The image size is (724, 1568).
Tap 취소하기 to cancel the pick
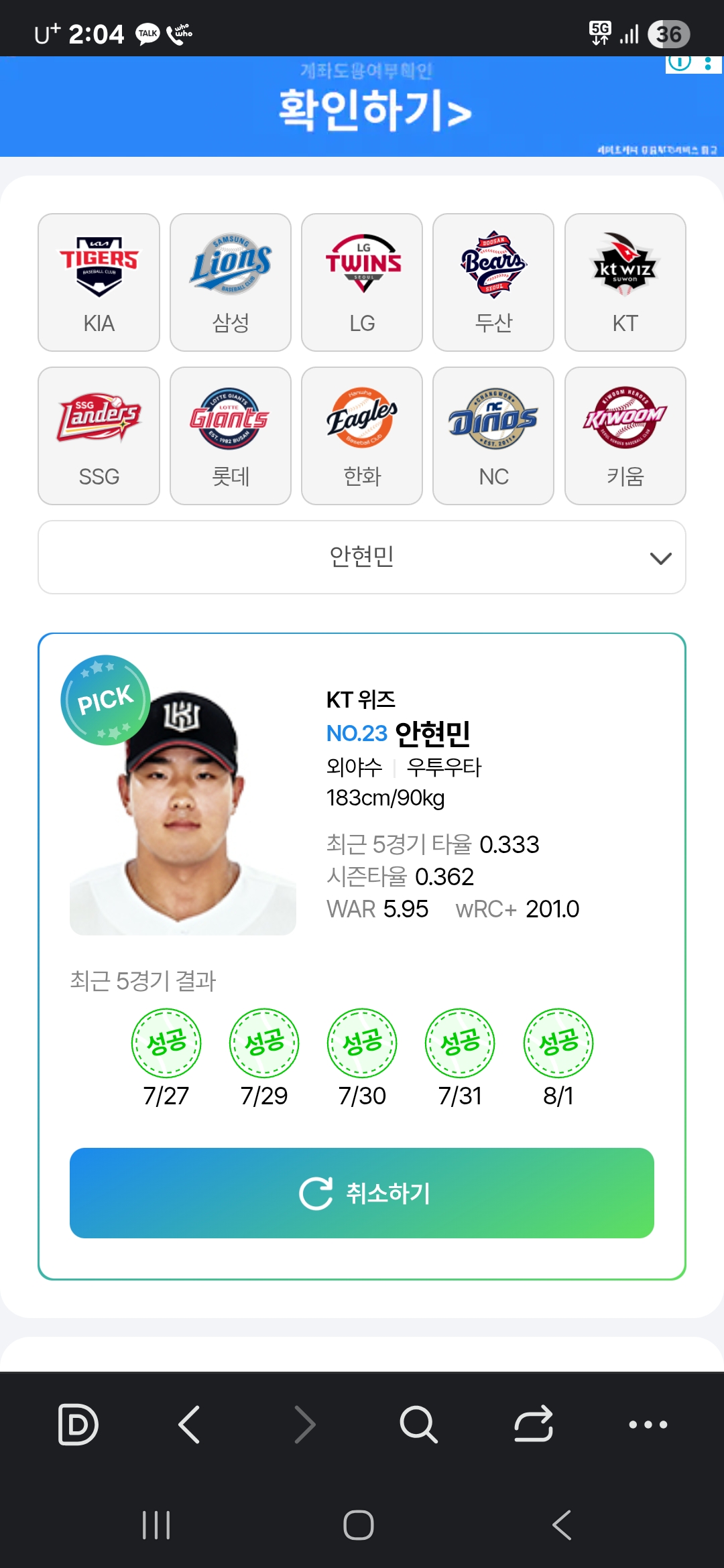tap(362, 1193)
